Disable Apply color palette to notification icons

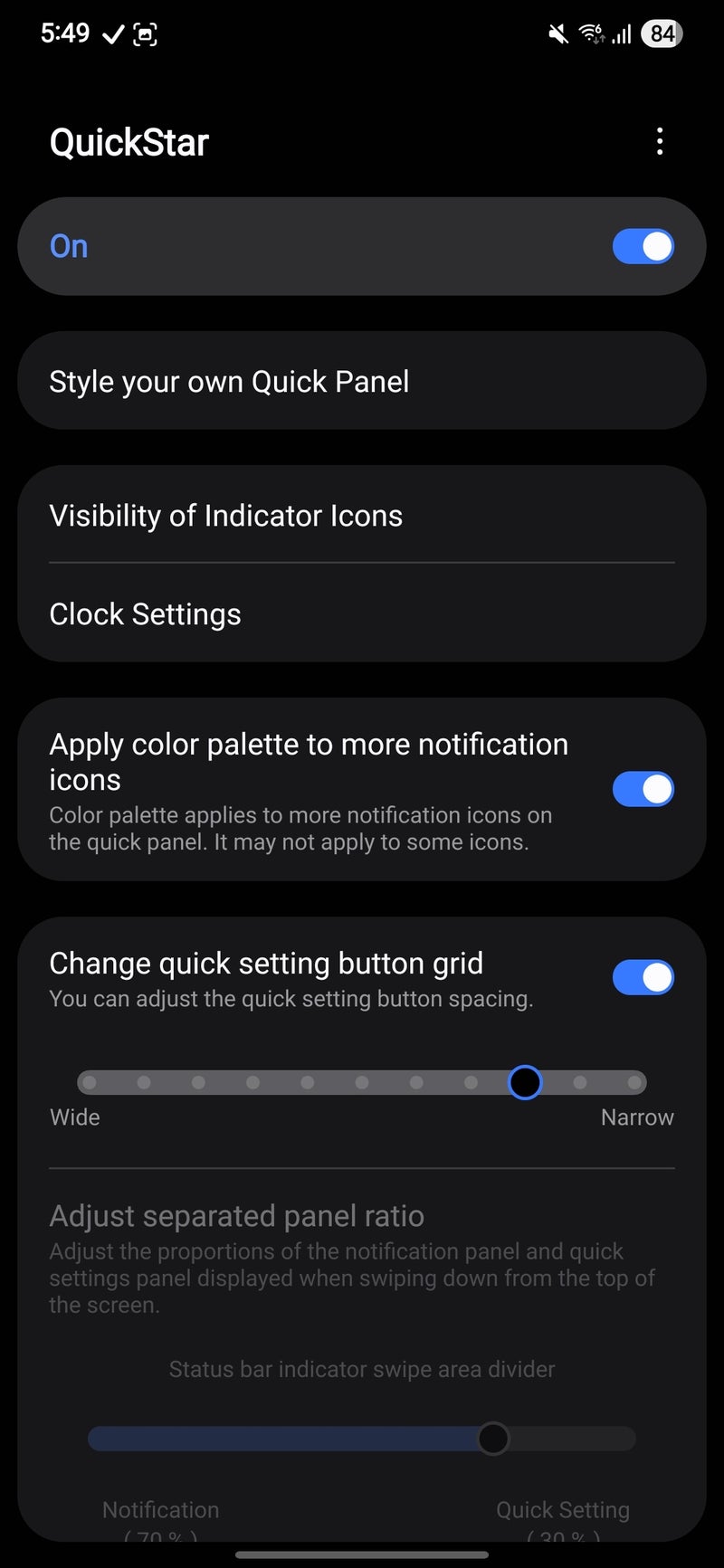click(643, 789)
